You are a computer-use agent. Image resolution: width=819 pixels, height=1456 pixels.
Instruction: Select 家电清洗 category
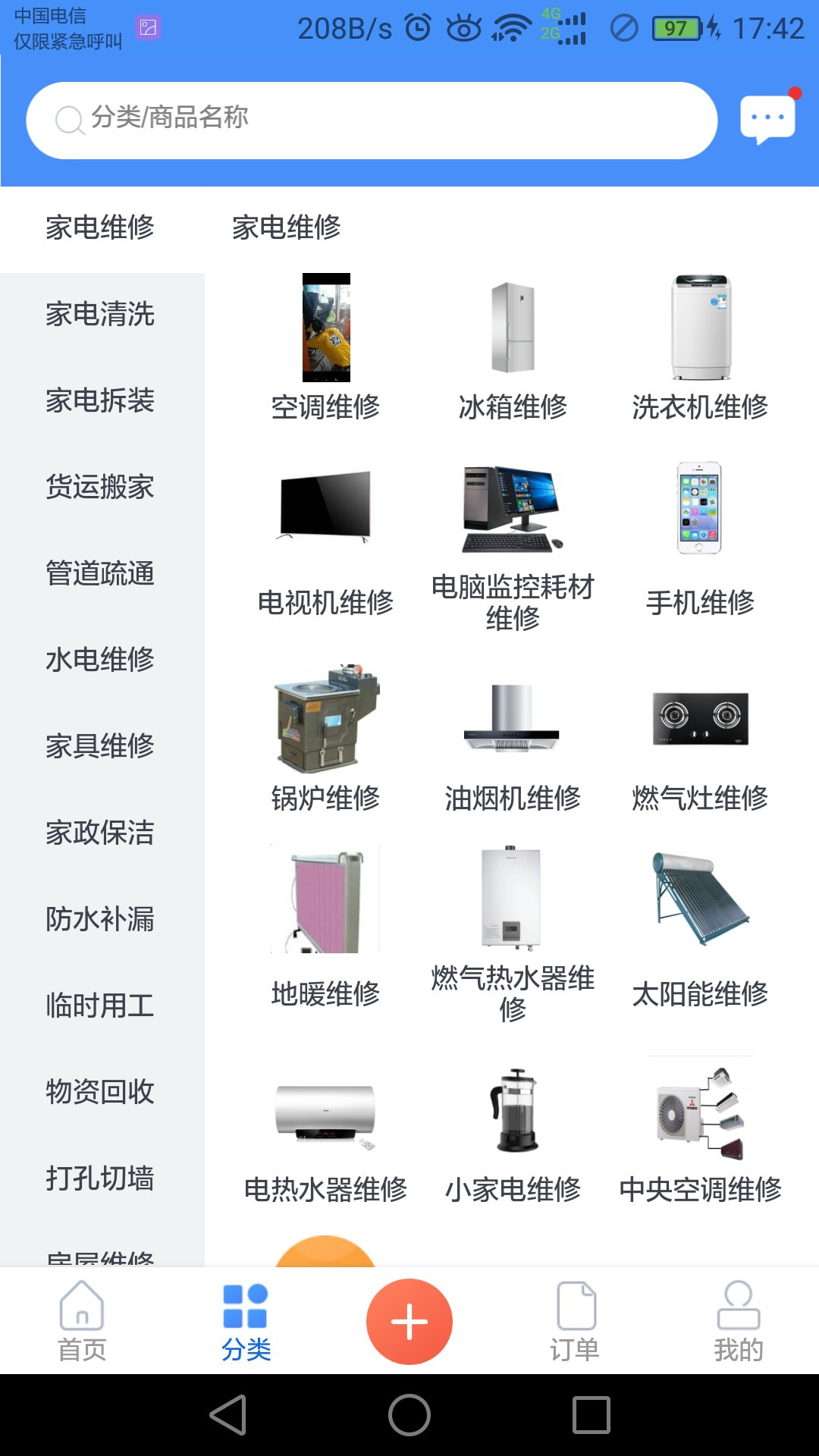tap(100, 315)
